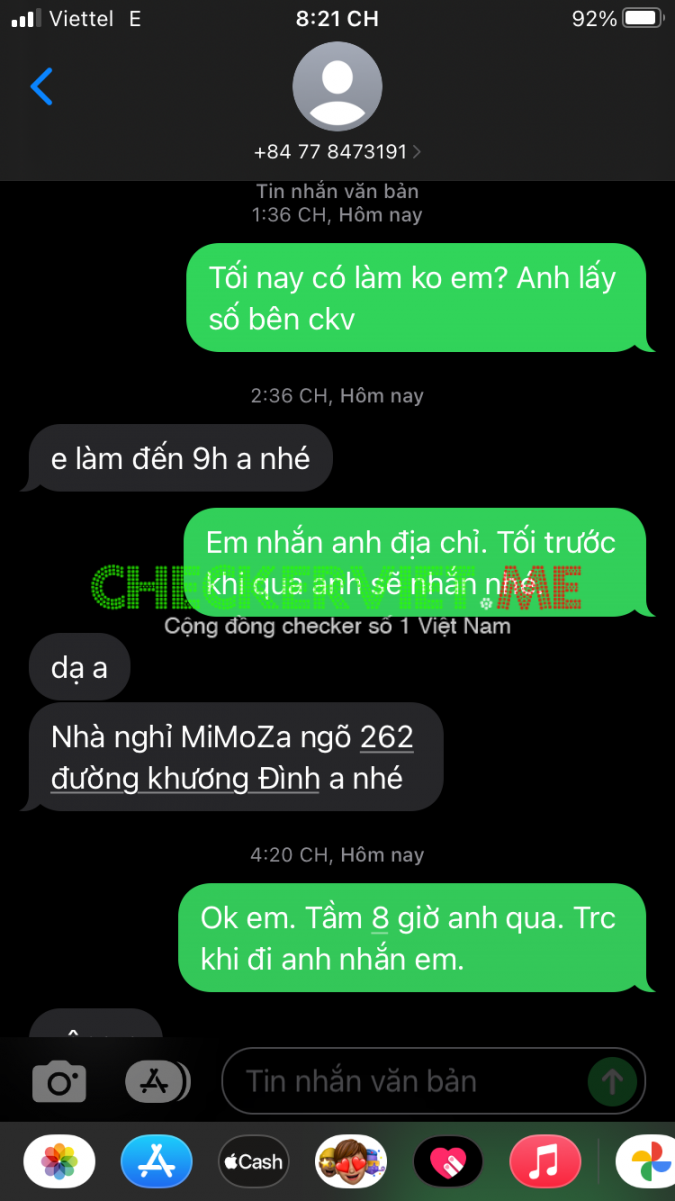Send the message with the arrow button

pyautogui.click(x=611, y=1081)
